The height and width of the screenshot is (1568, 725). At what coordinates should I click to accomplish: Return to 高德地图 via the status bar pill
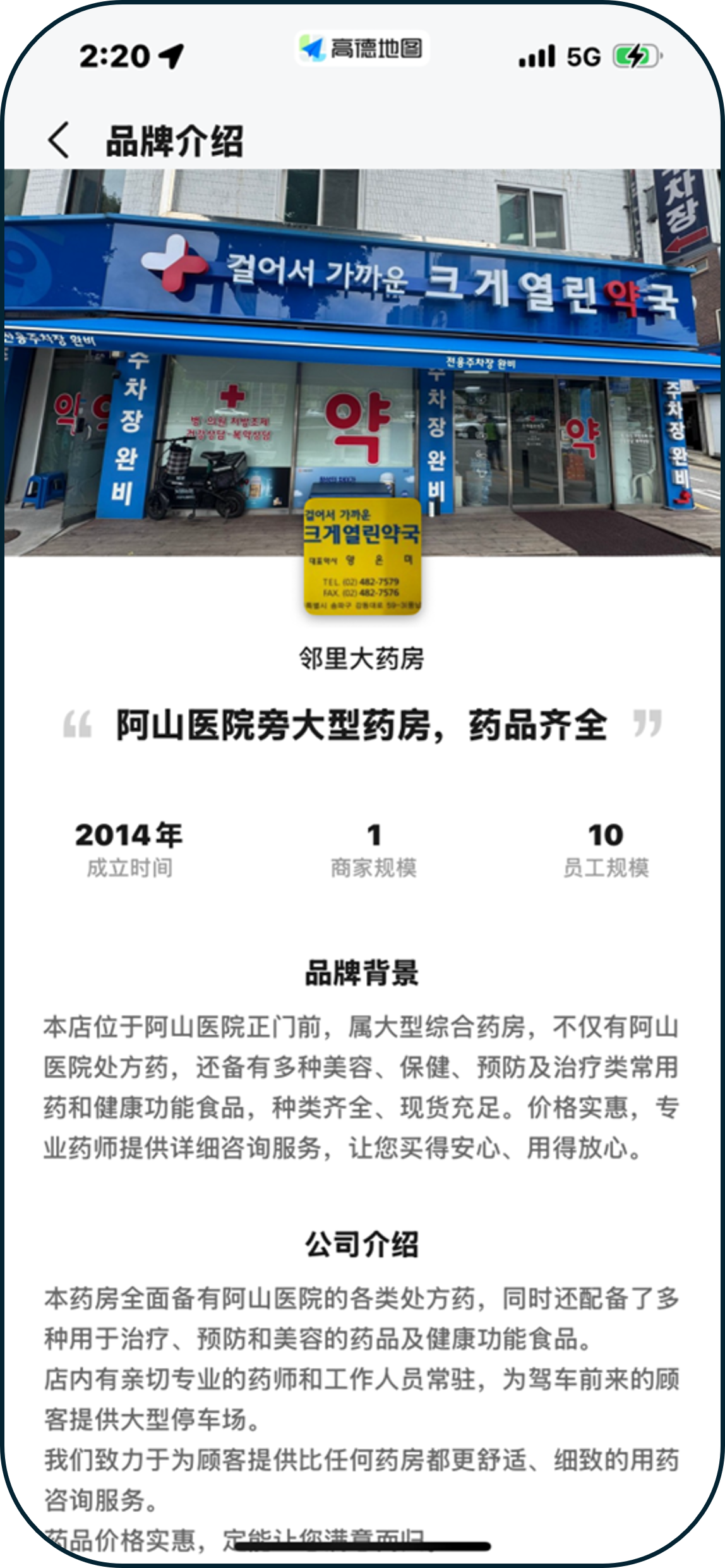[x=362, y=49]
